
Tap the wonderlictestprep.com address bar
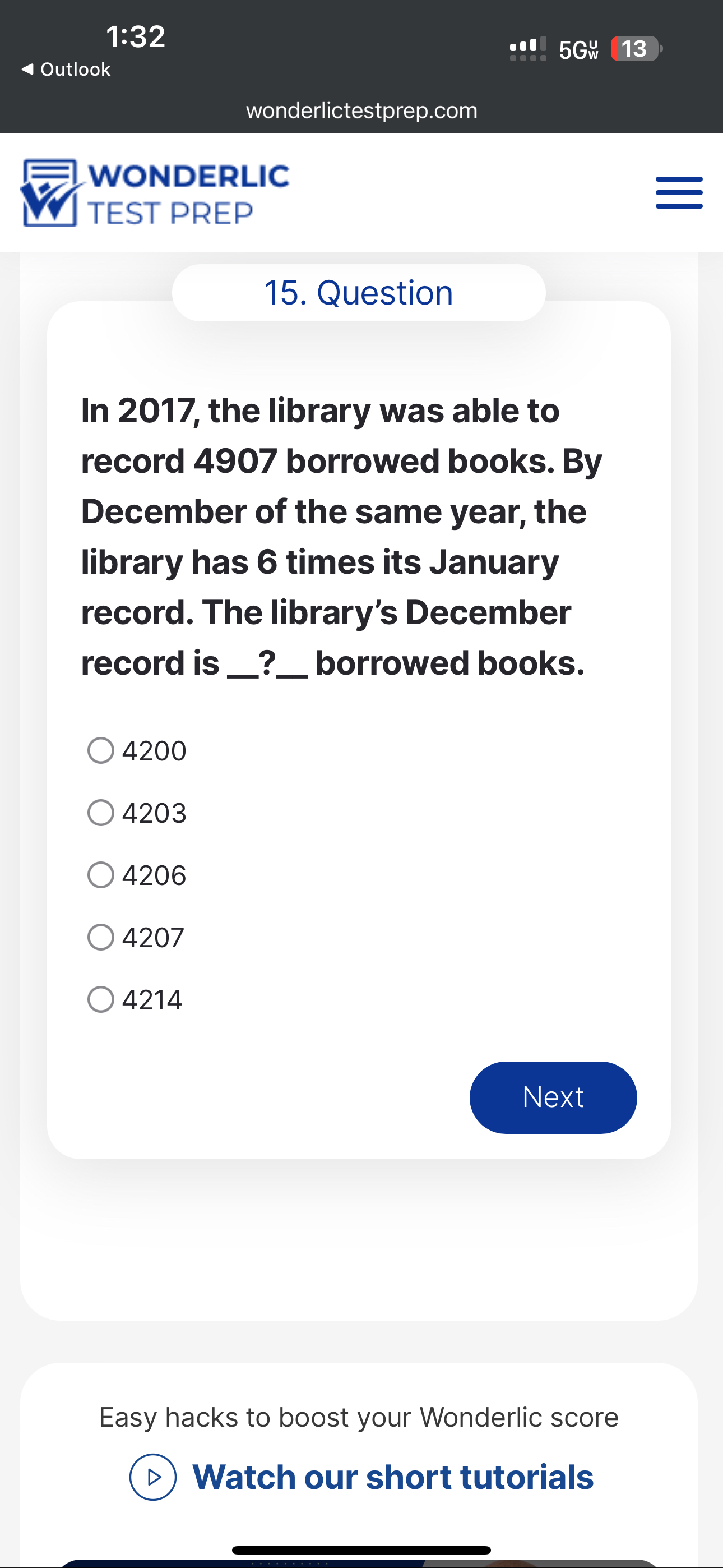pos(361,111)
